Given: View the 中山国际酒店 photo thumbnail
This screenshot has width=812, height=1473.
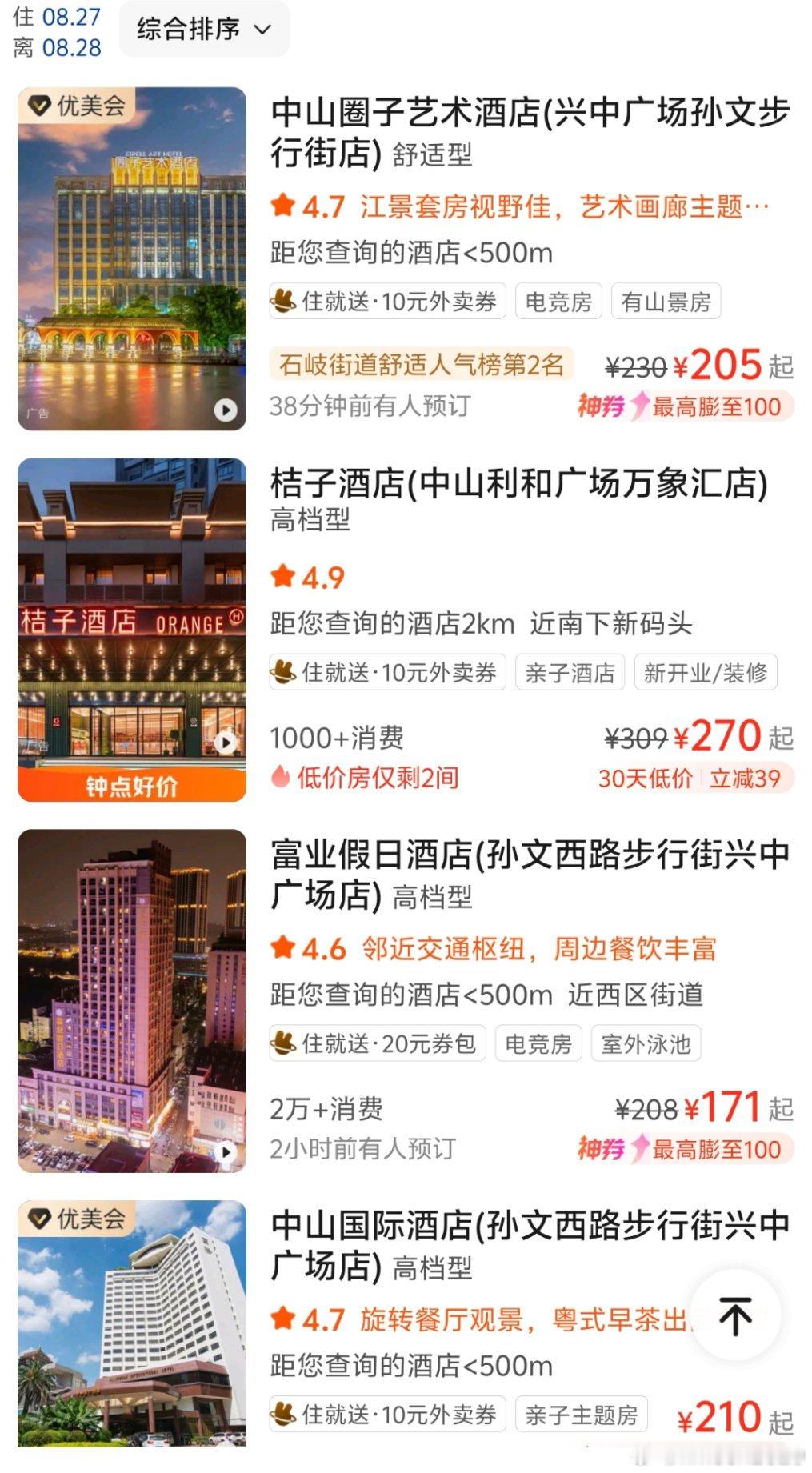Looking at the screenshot, I should [x=132, y=1323].
